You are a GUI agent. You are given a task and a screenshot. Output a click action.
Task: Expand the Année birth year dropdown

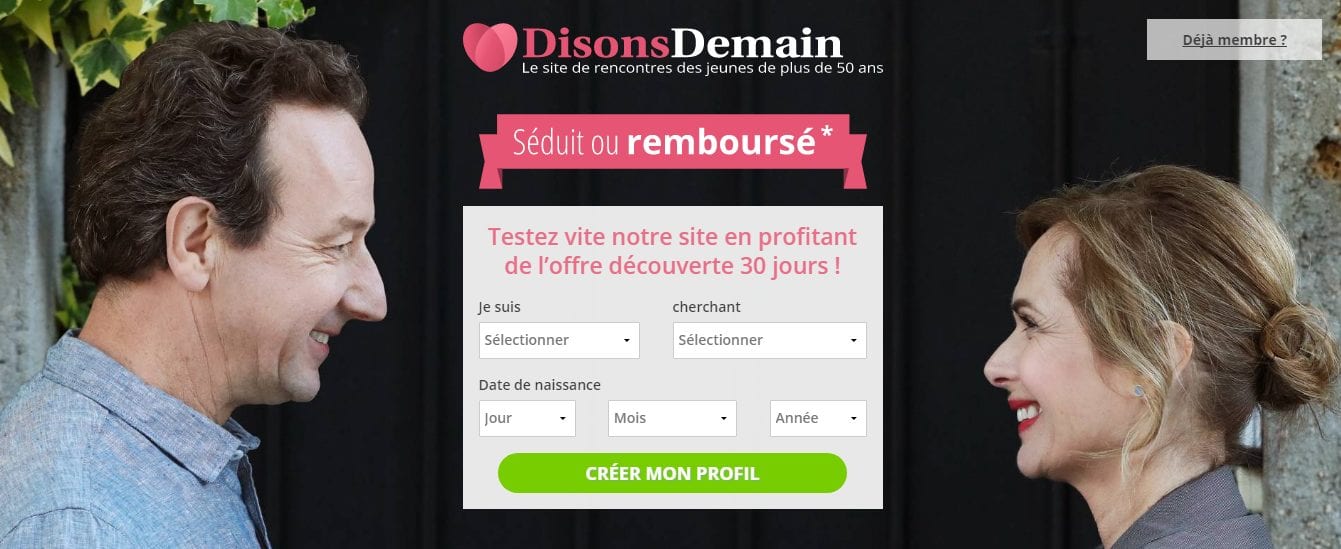[818, 418]
